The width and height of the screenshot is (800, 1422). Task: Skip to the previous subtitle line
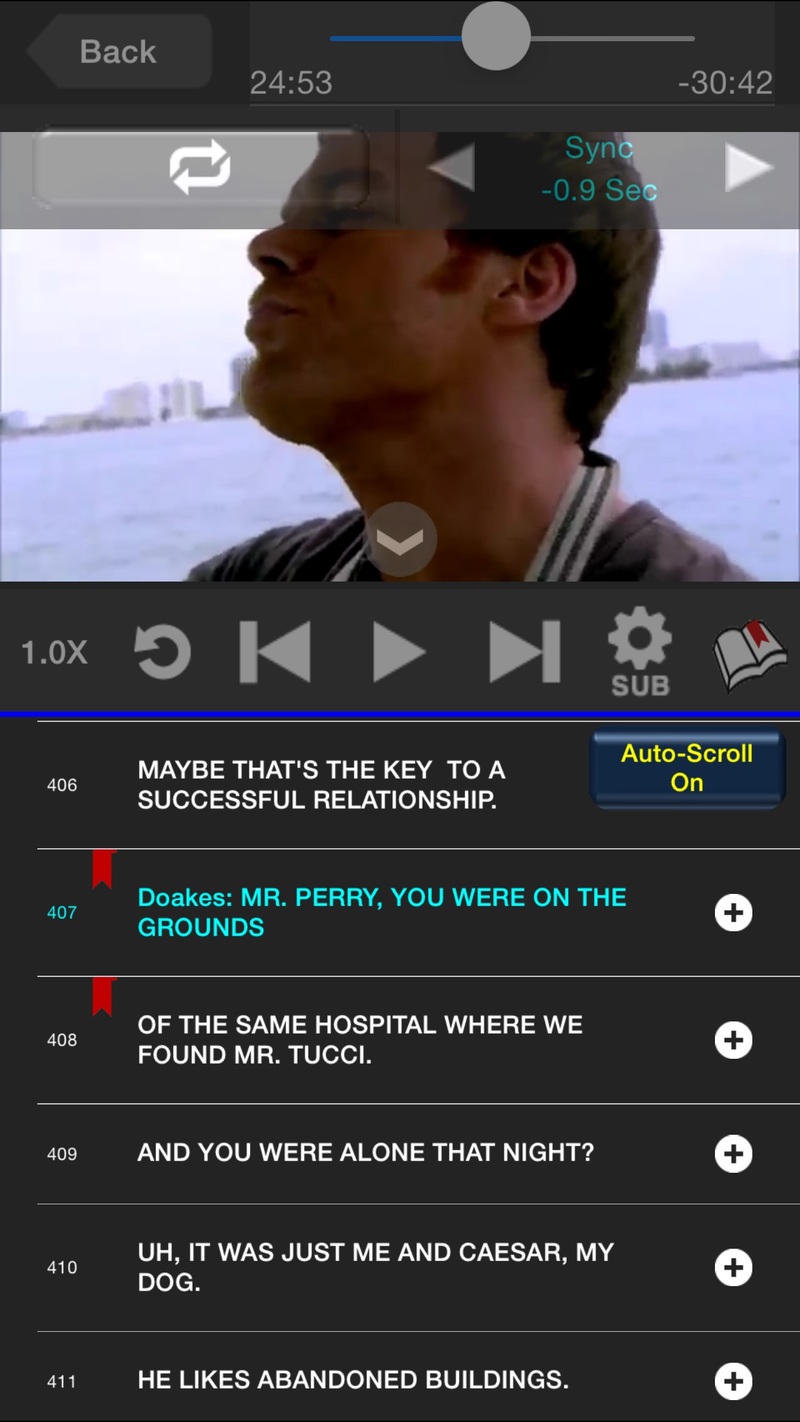275,652
